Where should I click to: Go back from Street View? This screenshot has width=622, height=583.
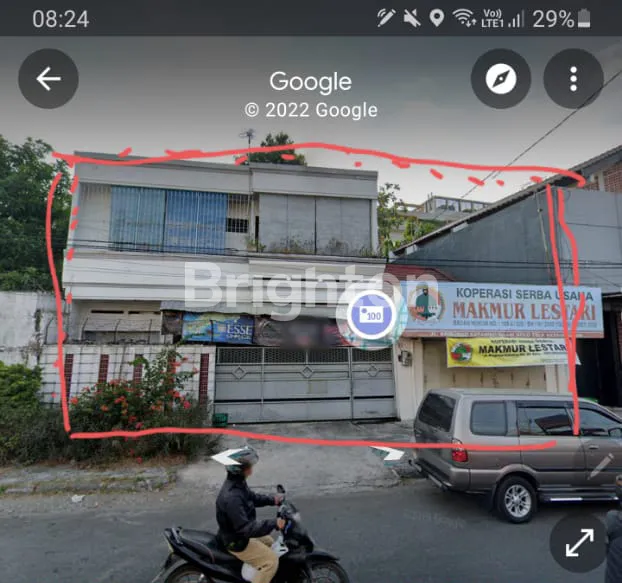(x=48, y=79)
